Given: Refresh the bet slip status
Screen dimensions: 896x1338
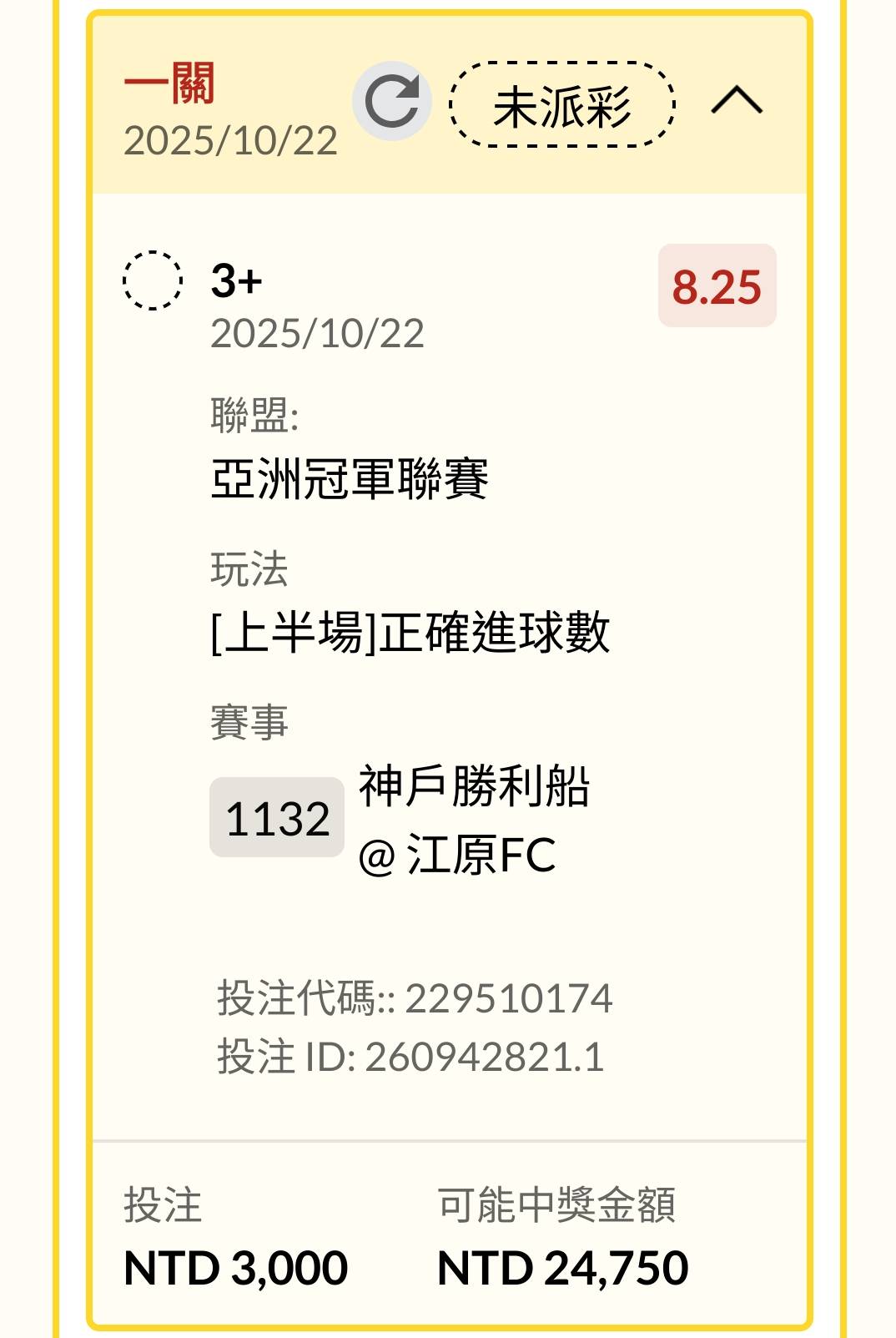Looking at the screenshot, I should [391, 102].
